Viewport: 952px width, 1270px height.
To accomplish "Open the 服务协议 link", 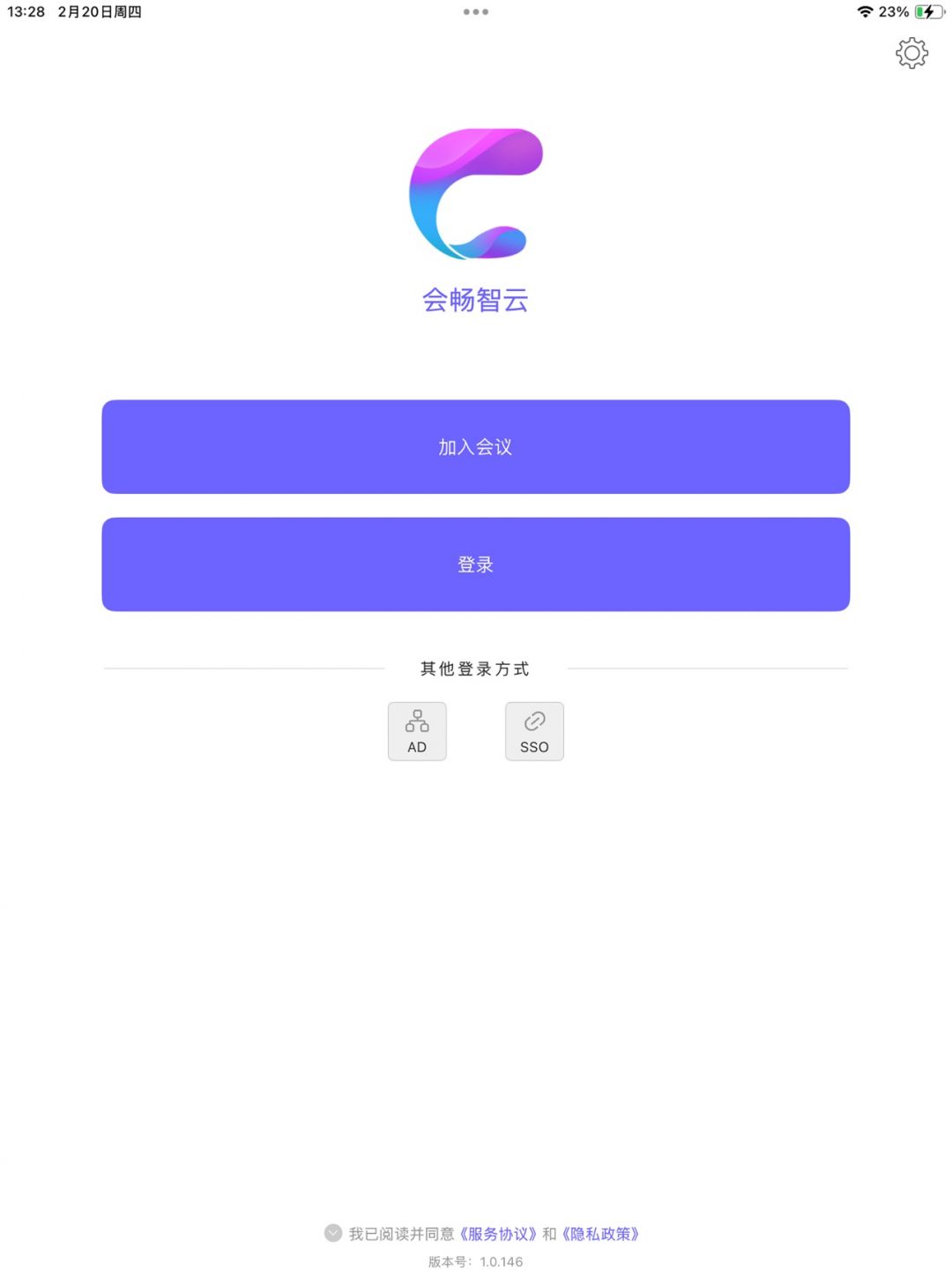I will pyautogui.click(x=499, y=1234).
